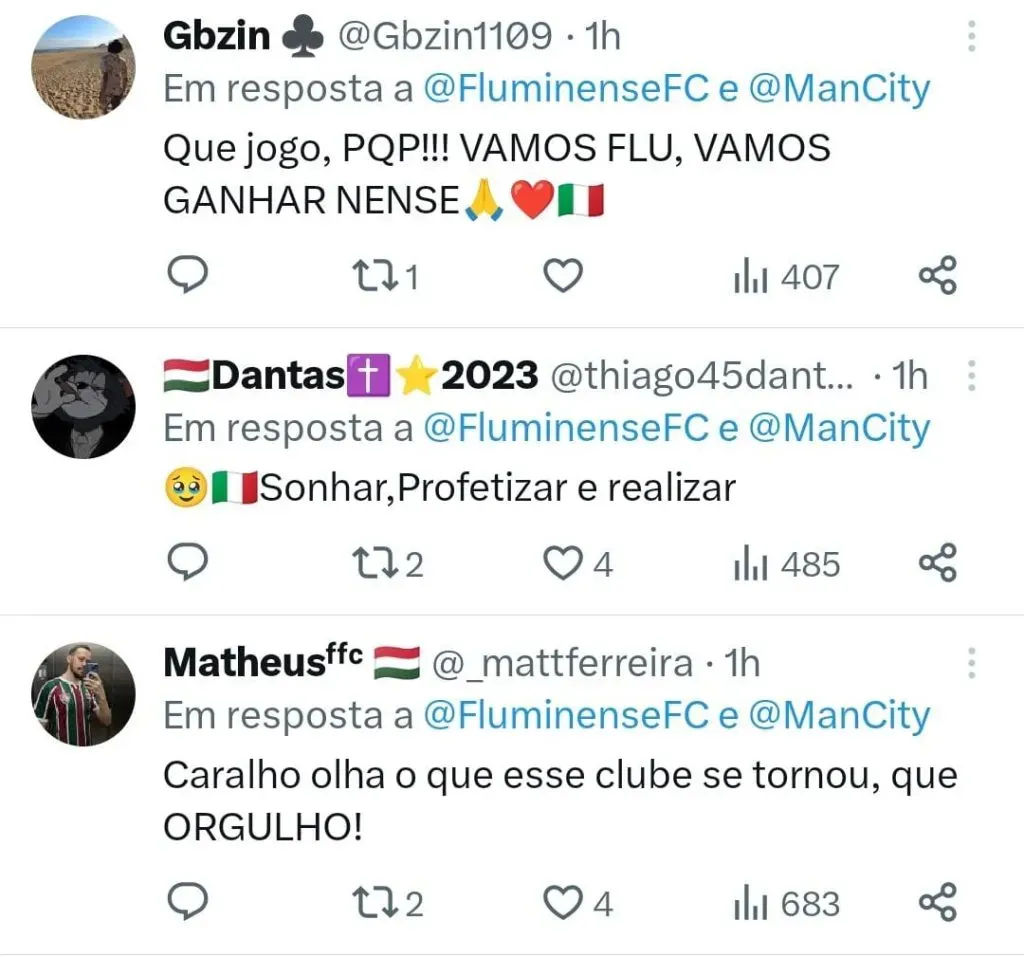The height and width of the screenshot is (957, 1024).
Task: Open Gbzin's profile picture
Action: [x=84, y=68]
